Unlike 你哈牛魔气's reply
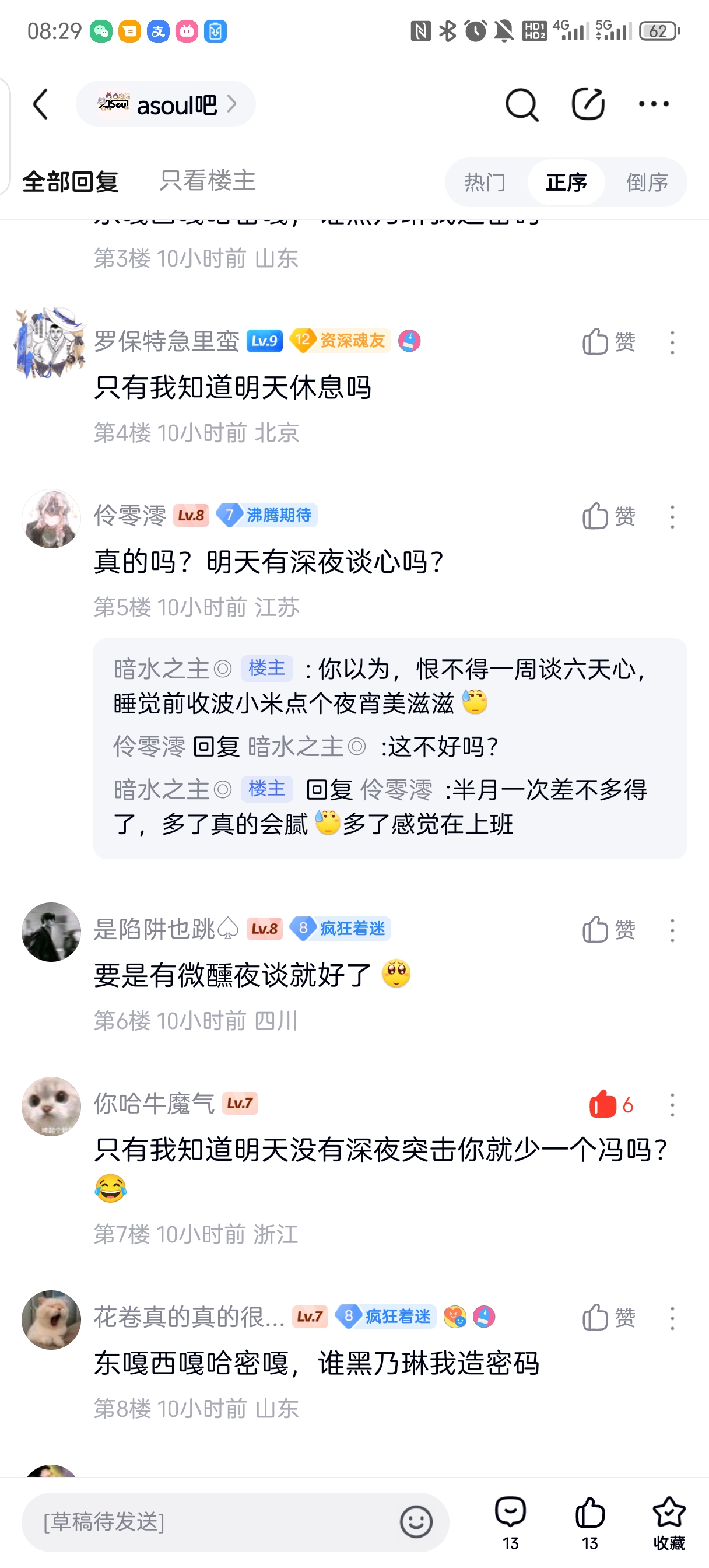Image resolution: width=709 pixels, height=1568 pixels. (x=610, y=1104)
